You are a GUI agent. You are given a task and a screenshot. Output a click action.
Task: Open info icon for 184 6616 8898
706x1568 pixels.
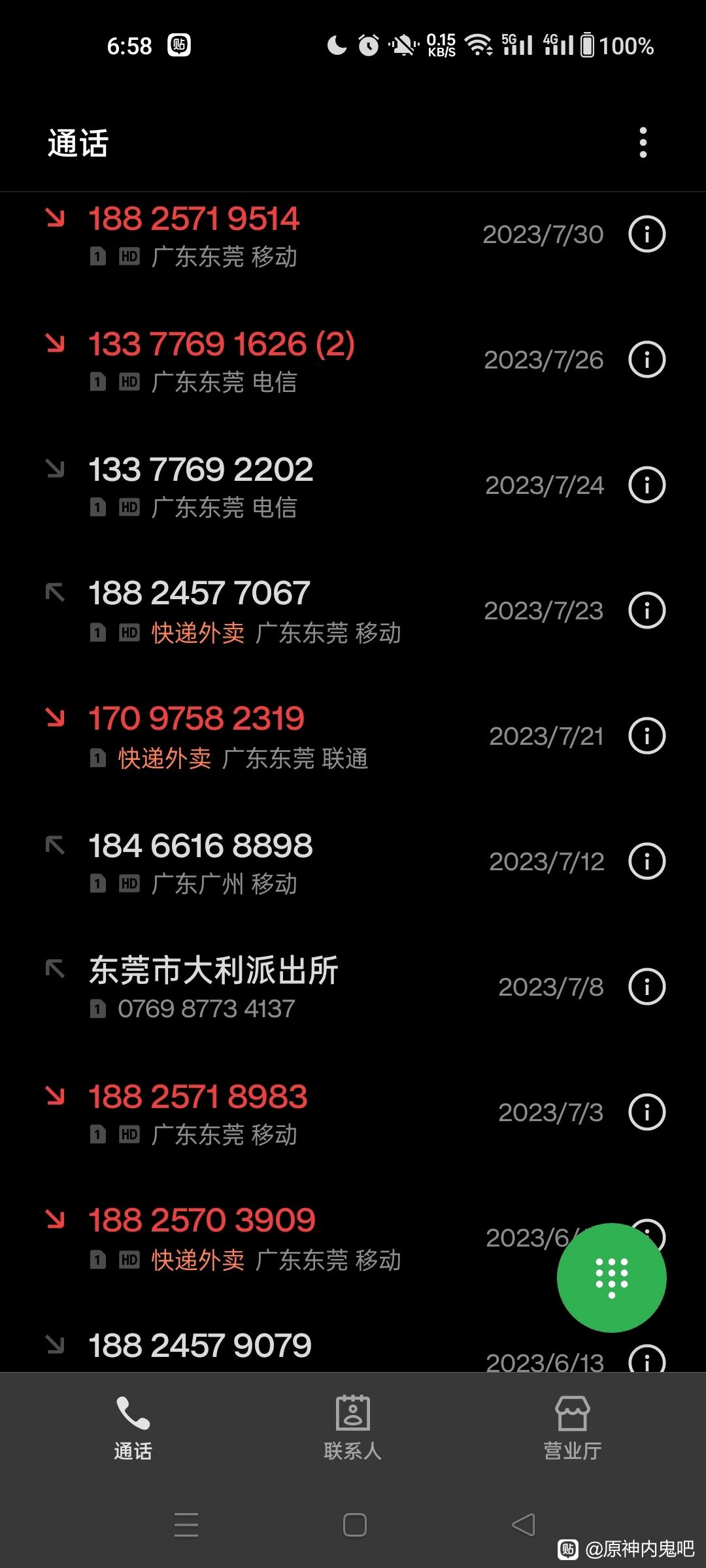pyautogui.click(x=647, y=862)
